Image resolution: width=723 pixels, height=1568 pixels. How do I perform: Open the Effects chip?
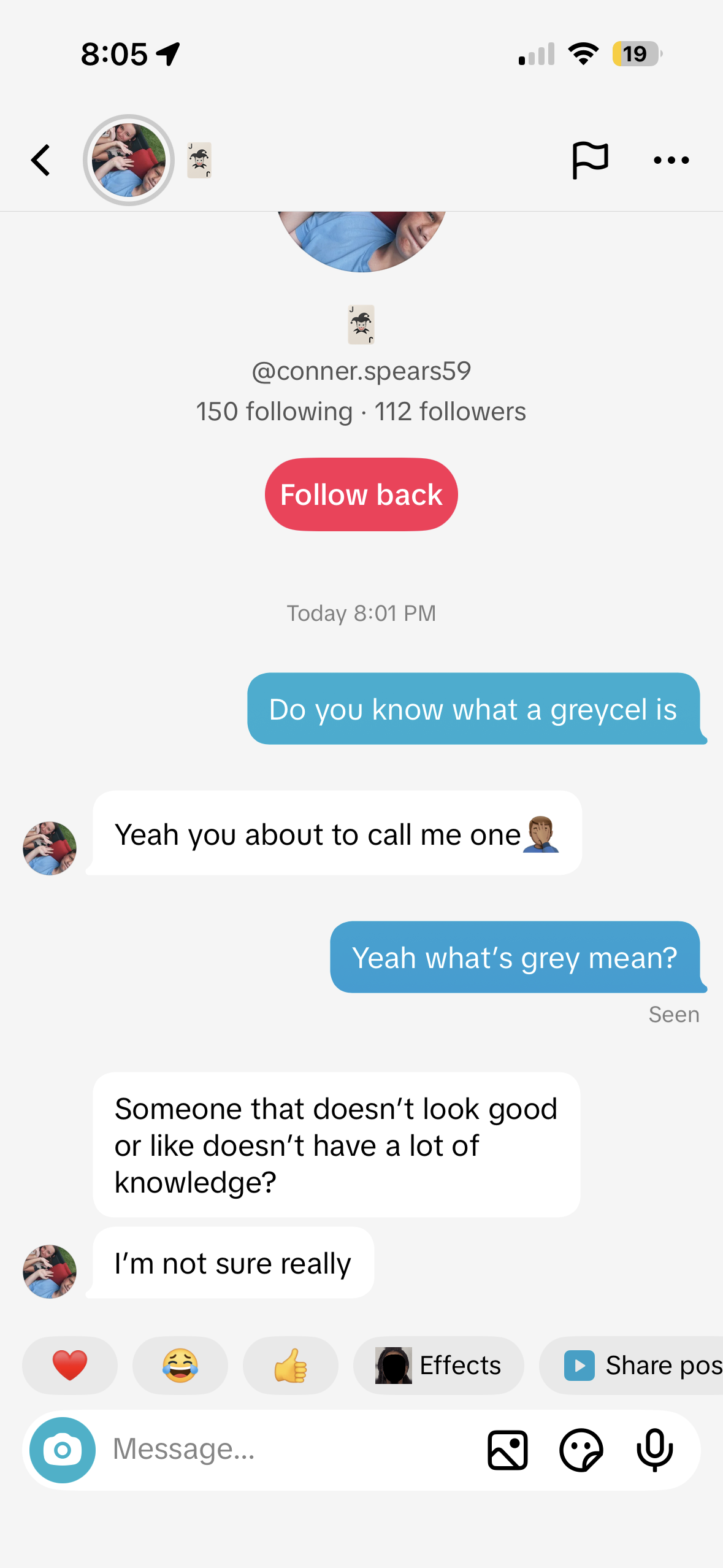[x=438, y=1365]
